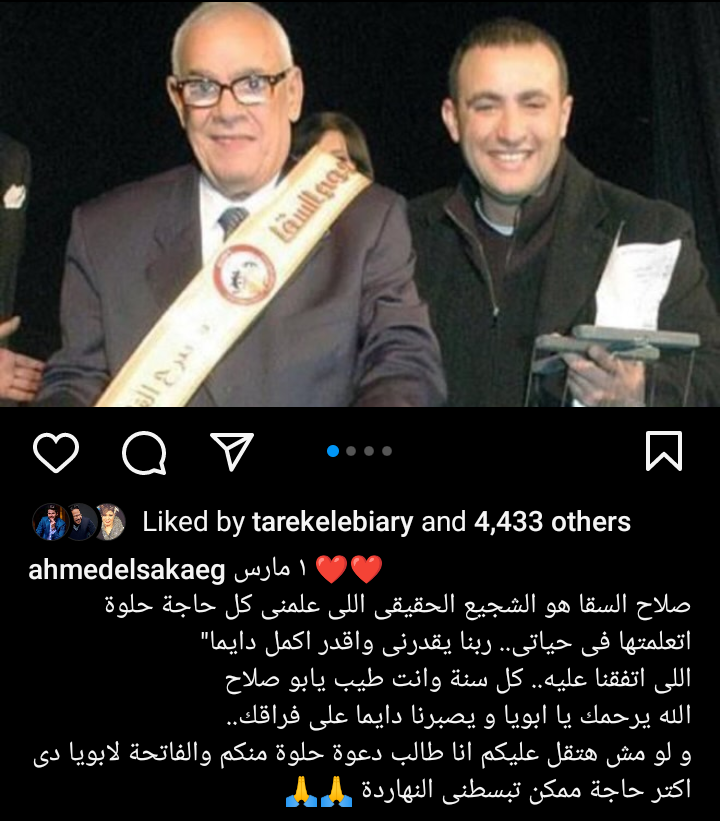Open tarekelebiary's profile from likes line

[330, 521]
